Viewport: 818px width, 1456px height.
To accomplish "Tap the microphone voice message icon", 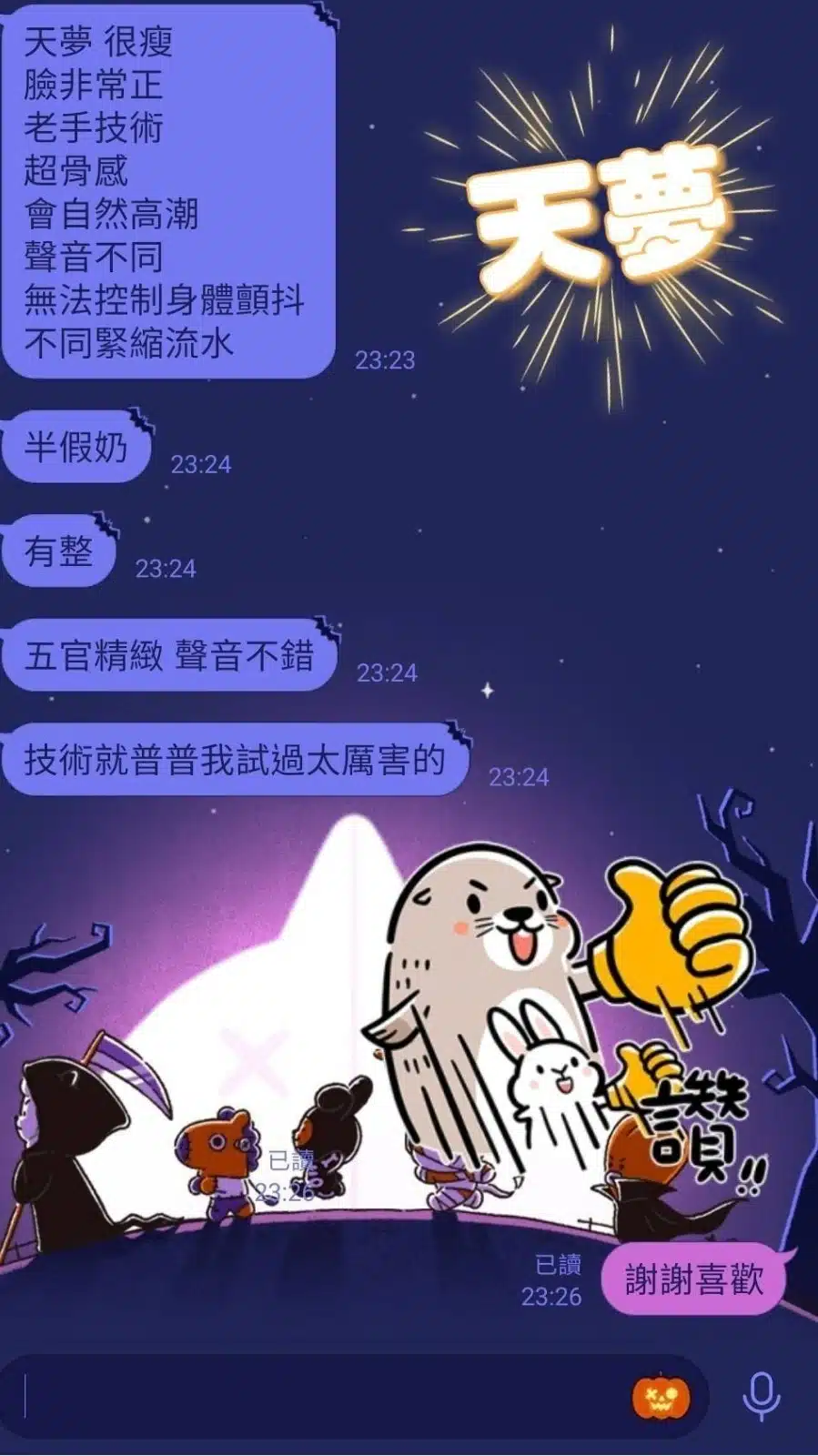I will click(x=761, y=1396).
